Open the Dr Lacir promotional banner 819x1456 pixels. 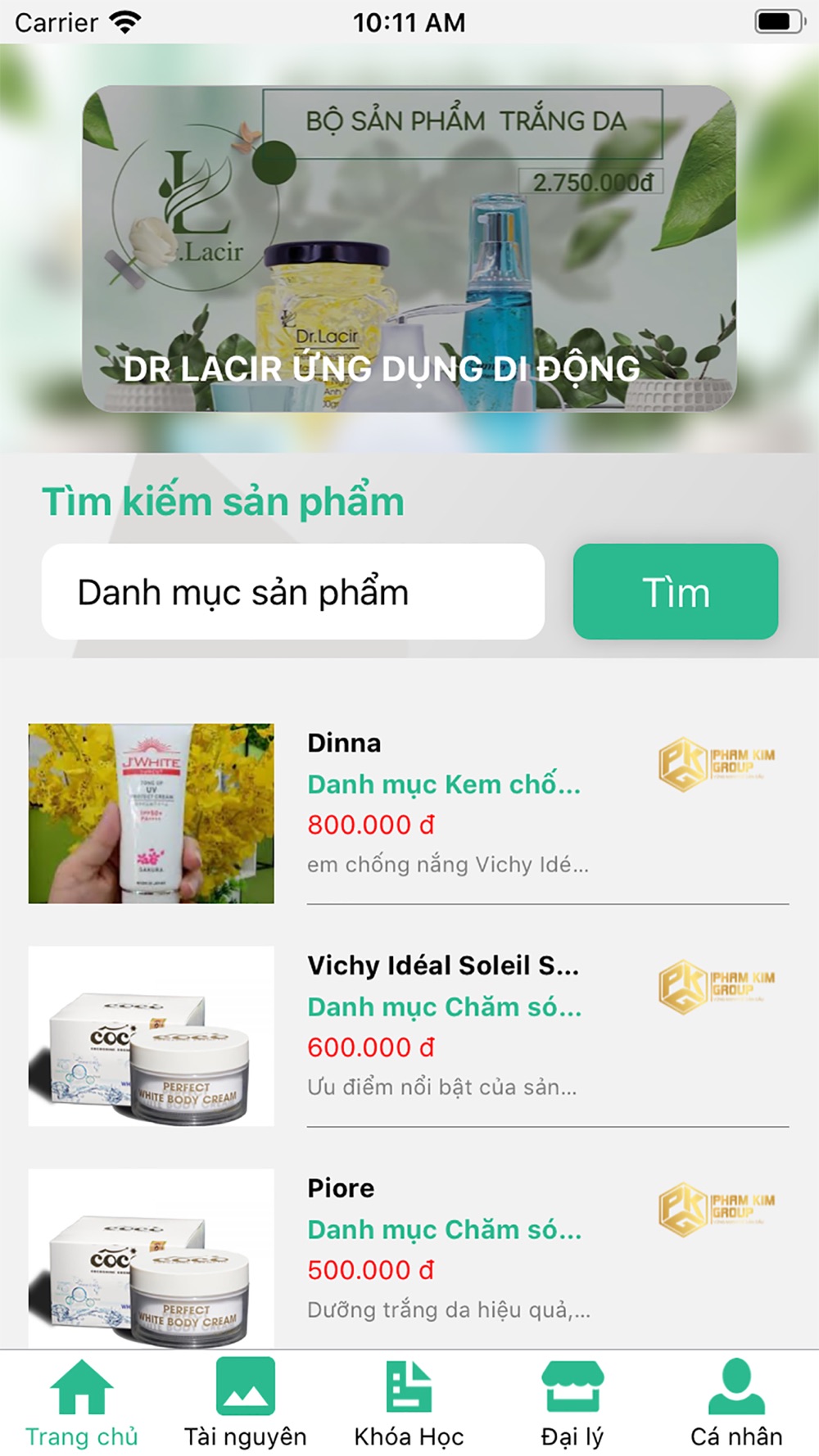(x=409, y=248)
